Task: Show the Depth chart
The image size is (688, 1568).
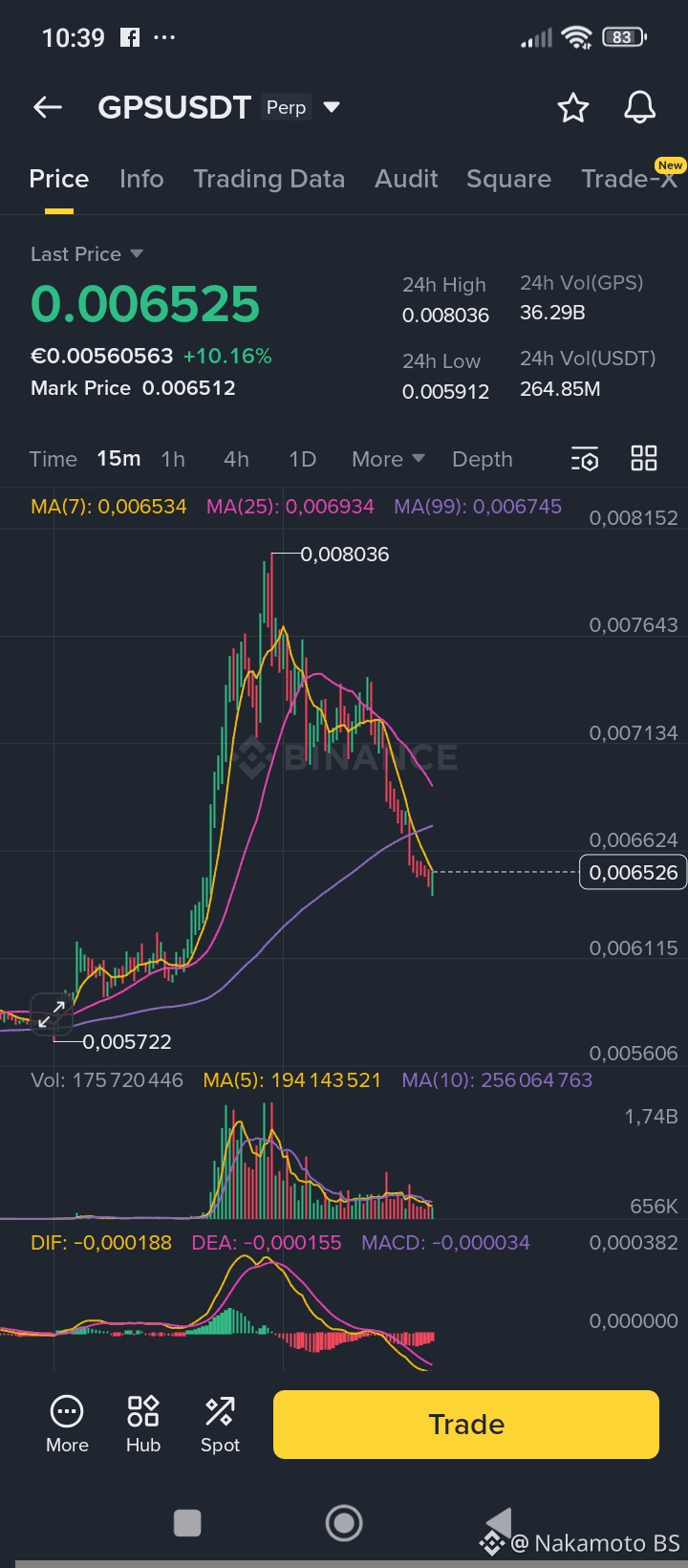Action: click(482, 459)
